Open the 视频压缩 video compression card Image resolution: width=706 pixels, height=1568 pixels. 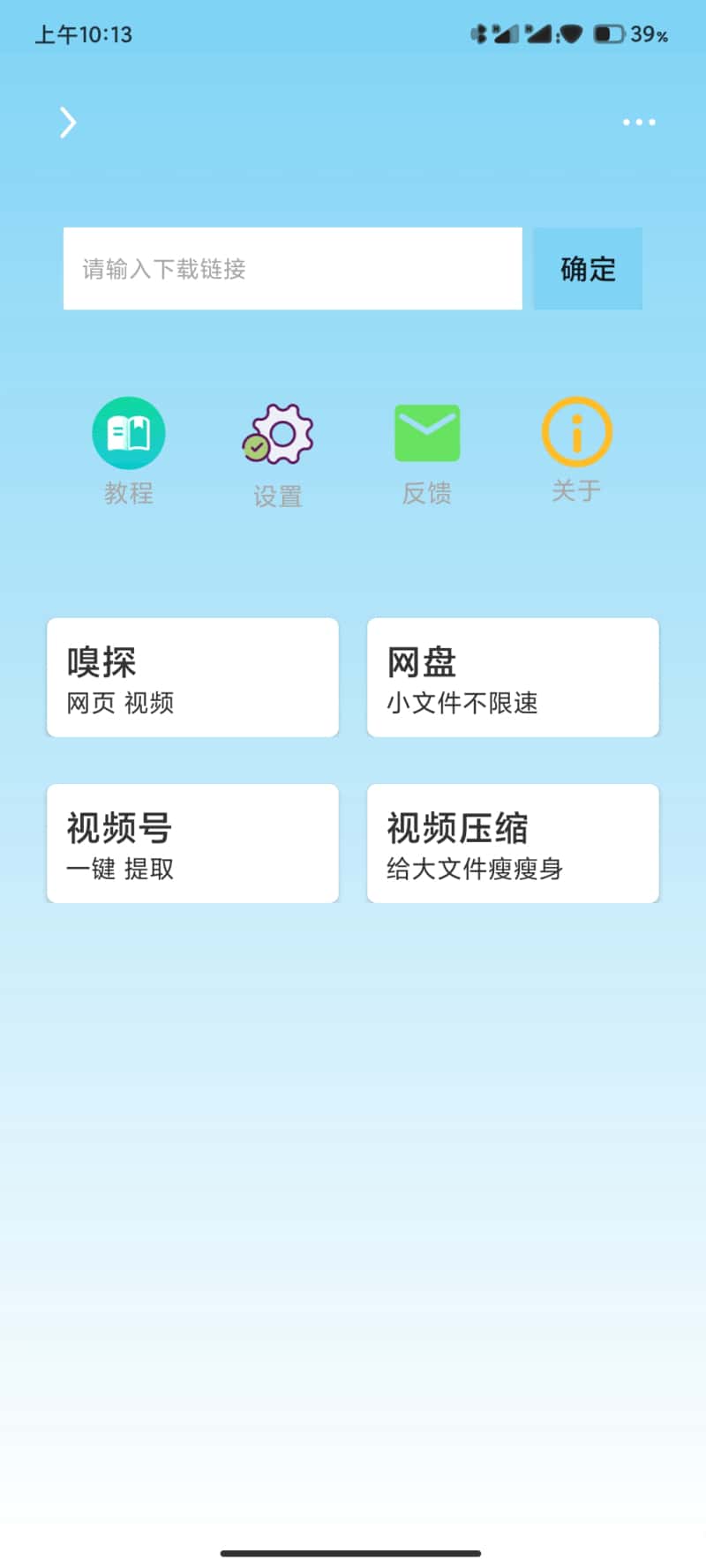tap(513, 843)
